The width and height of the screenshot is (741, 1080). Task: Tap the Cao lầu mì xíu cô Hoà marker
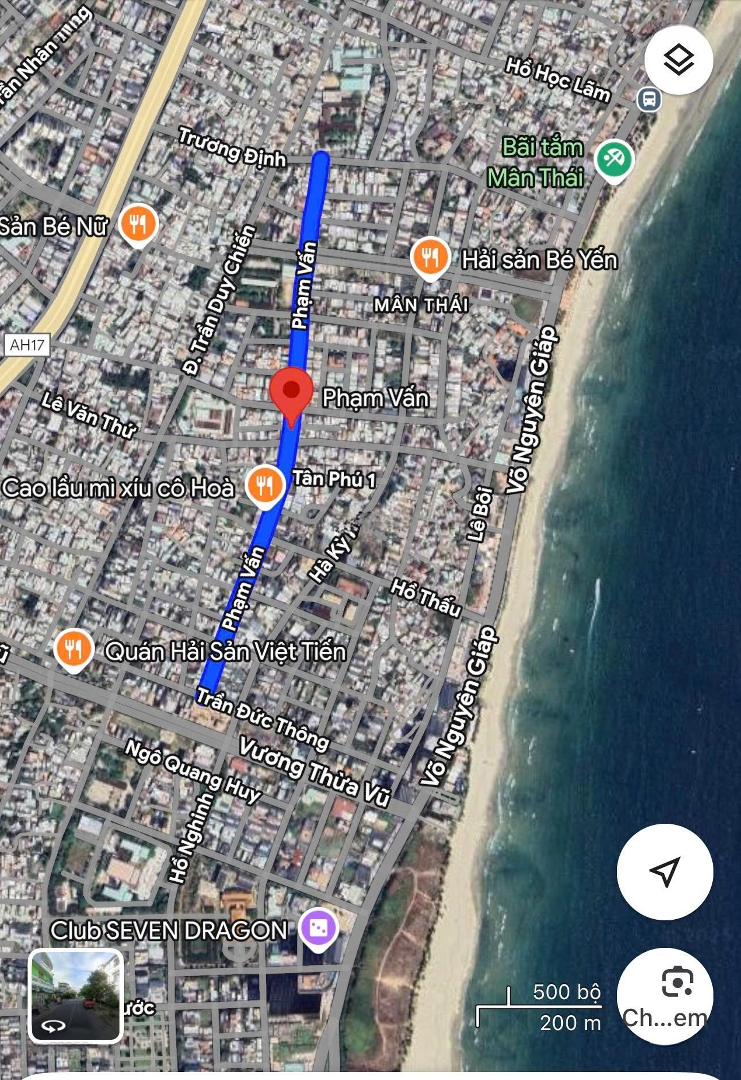[x=264, y=486]
